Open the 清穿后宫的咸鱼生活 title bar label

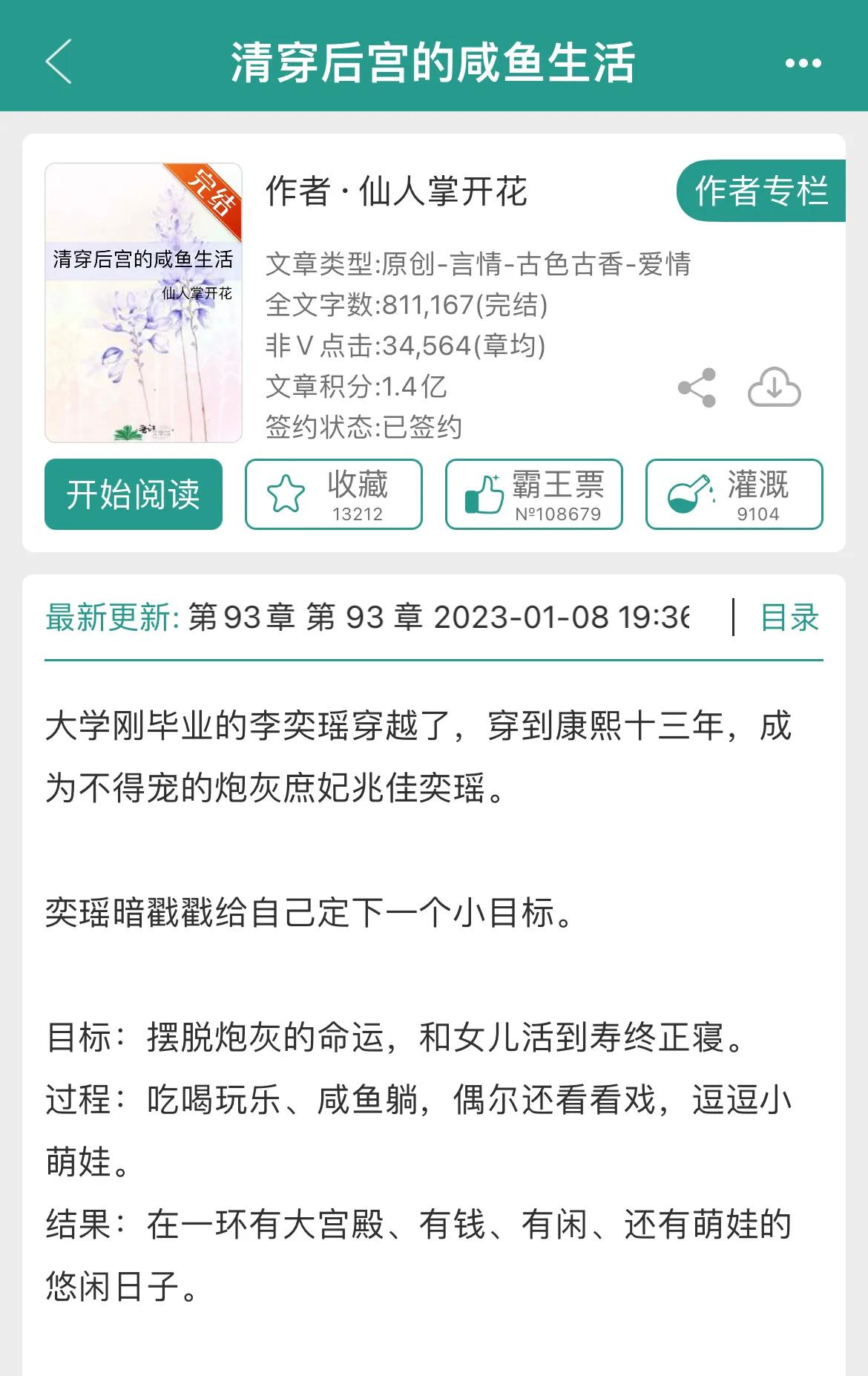(x=434, y=65)
